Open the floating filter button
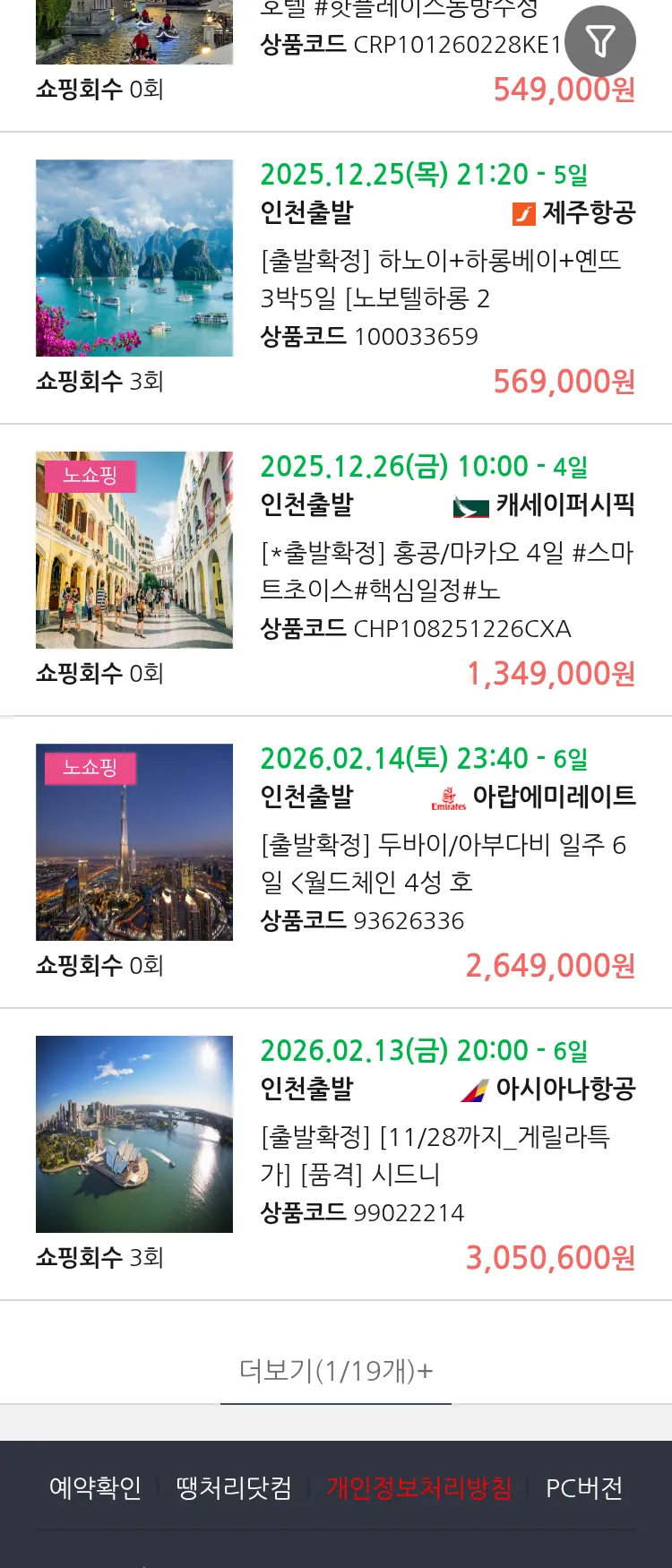The width and height of the screenshot is (672, 1568). pos(600,41)
